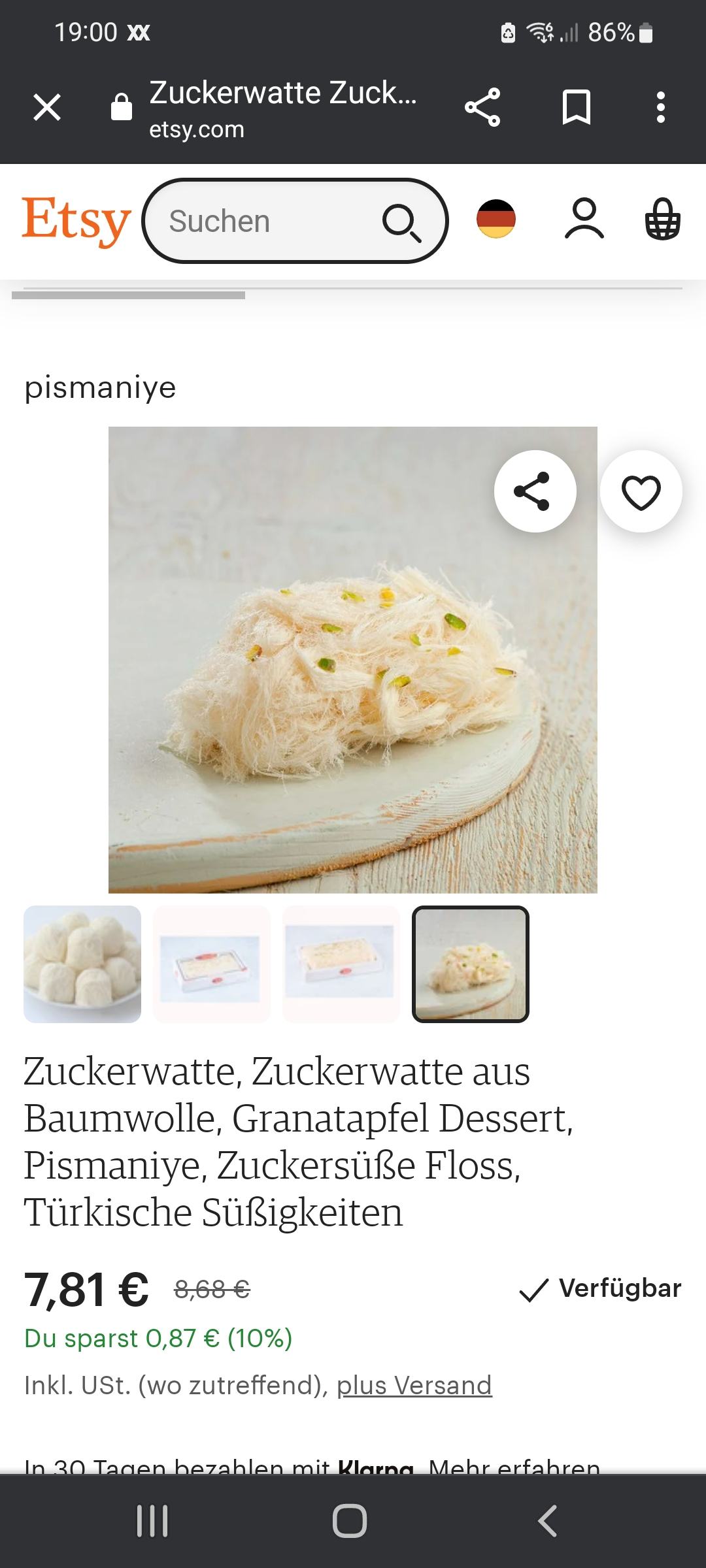
Task: Open recent apps from navigation bar
Action: coord(152,1521)
